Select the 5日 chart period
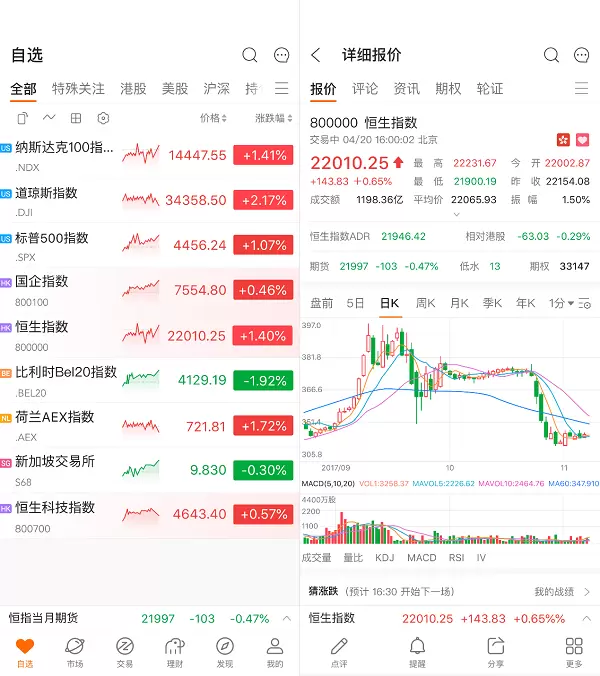This screenshot has height=676, width=600. pyautogui.click(x=355, y=303)
